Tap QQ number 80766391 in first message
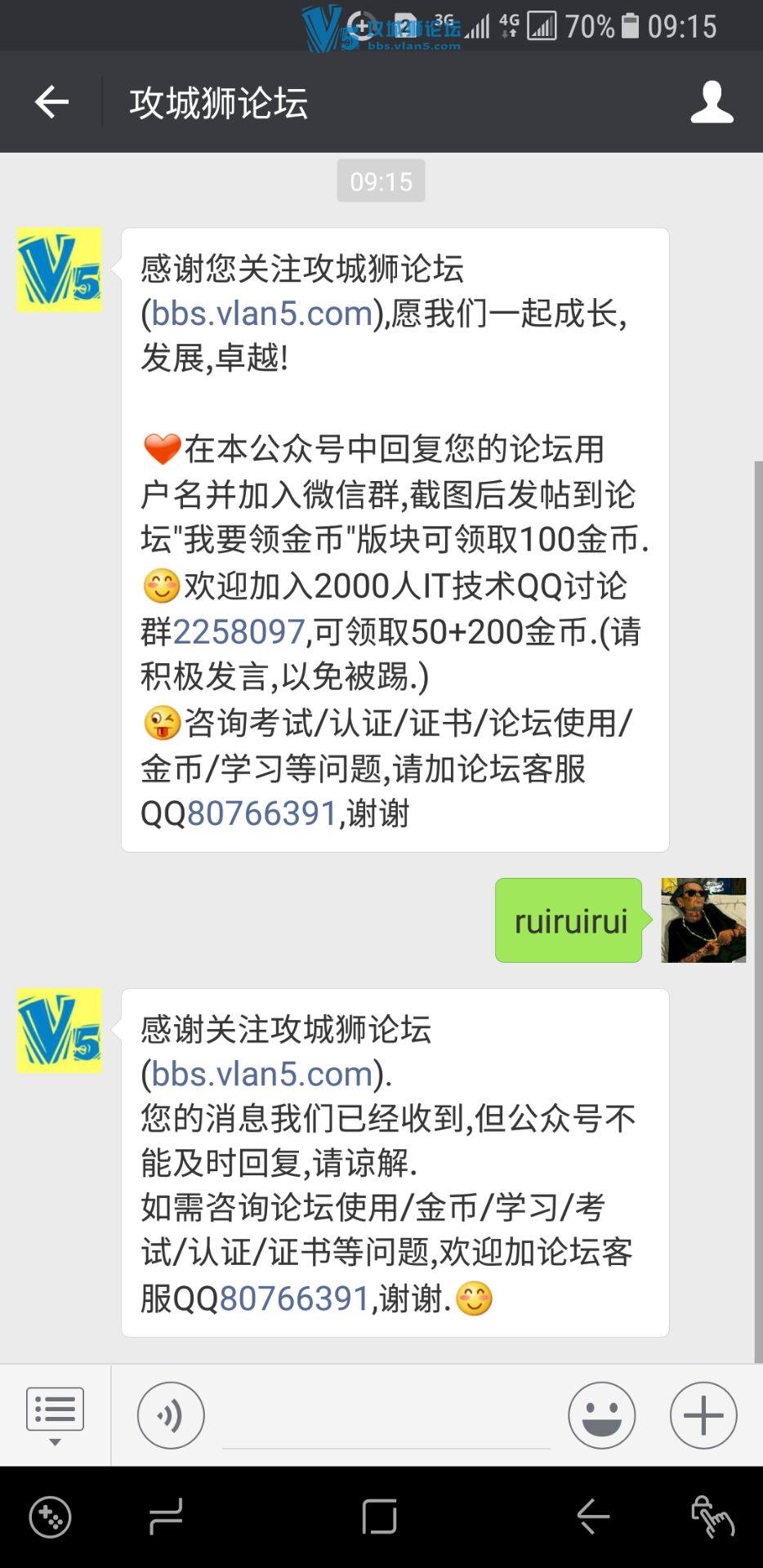763x1568 pixels. click(x=262, y=813)
